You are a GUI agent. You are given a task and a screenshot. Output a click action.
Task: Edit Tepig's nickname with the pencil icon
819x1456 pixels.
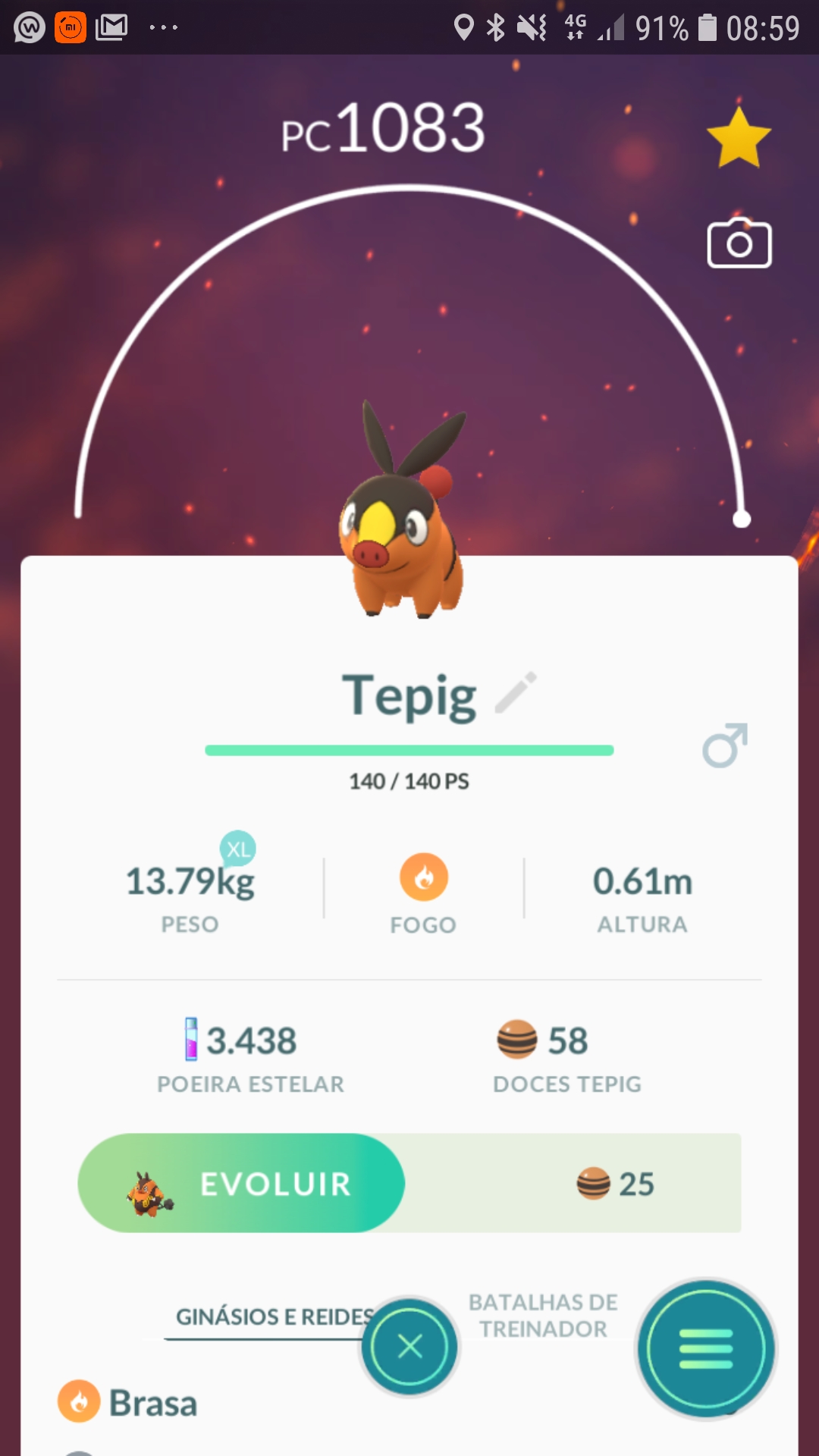pyautogui.click(x=516, y=693)
